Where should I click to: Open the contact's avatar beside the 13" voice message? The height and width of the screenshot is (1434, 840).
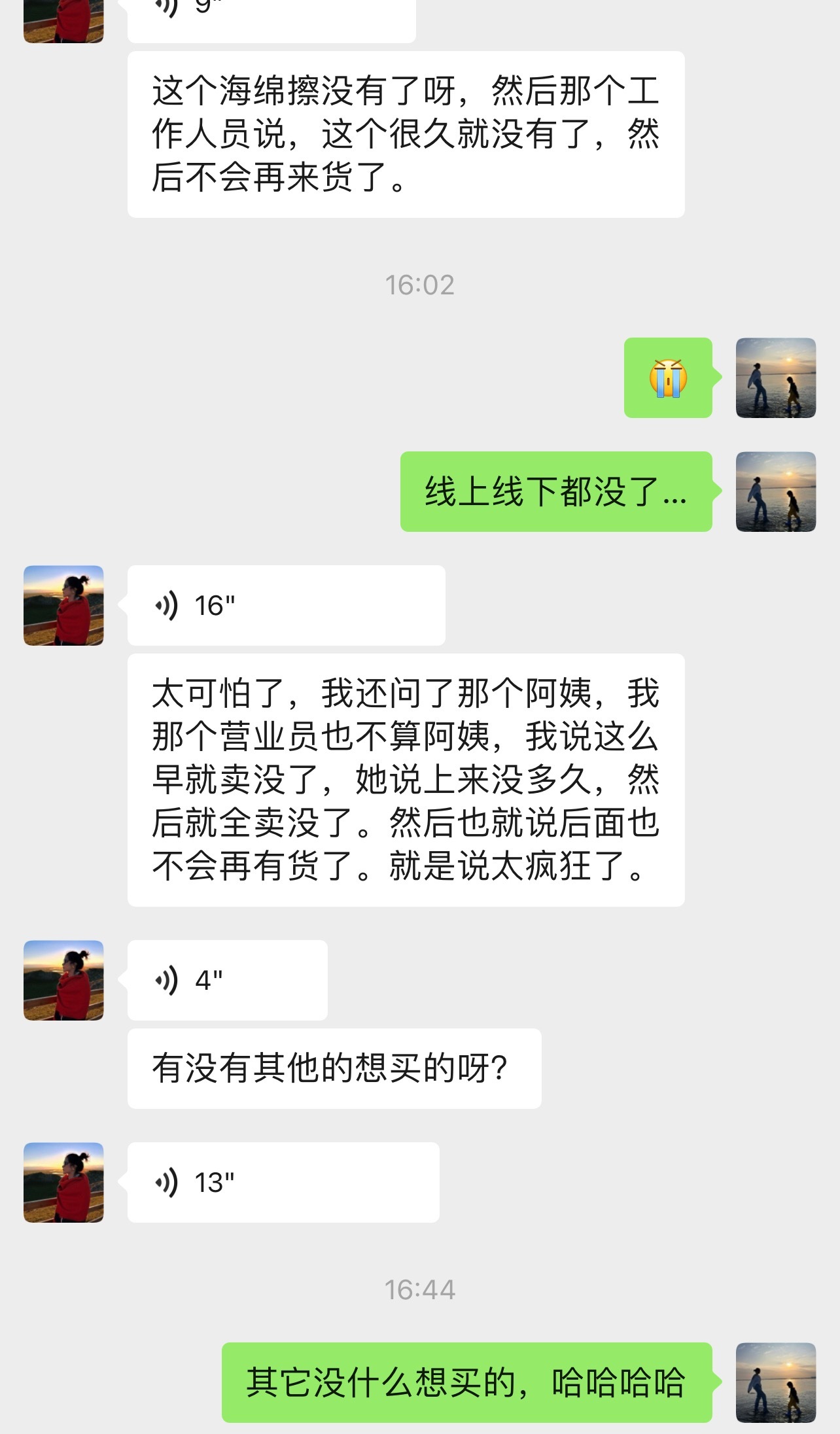(x=63, y=1181)
